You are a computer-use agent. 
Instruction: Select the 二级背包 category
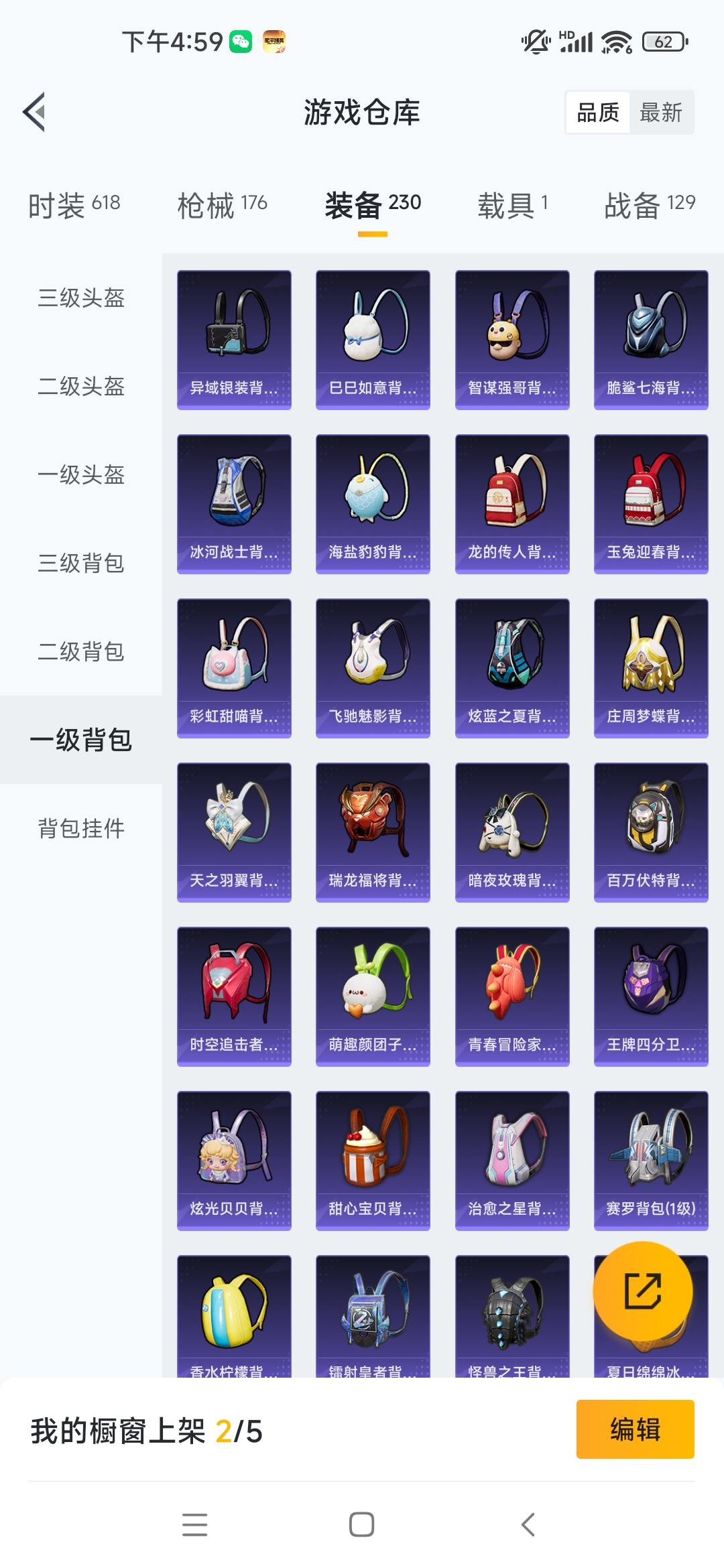81,651
